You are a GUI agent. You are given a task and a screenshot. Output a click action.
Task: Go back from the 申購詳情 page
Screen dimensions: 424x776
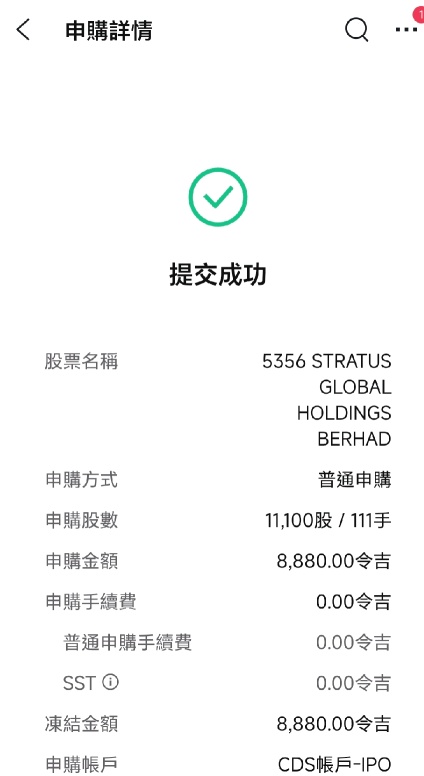pyautogui.click(x=23, y=30)
